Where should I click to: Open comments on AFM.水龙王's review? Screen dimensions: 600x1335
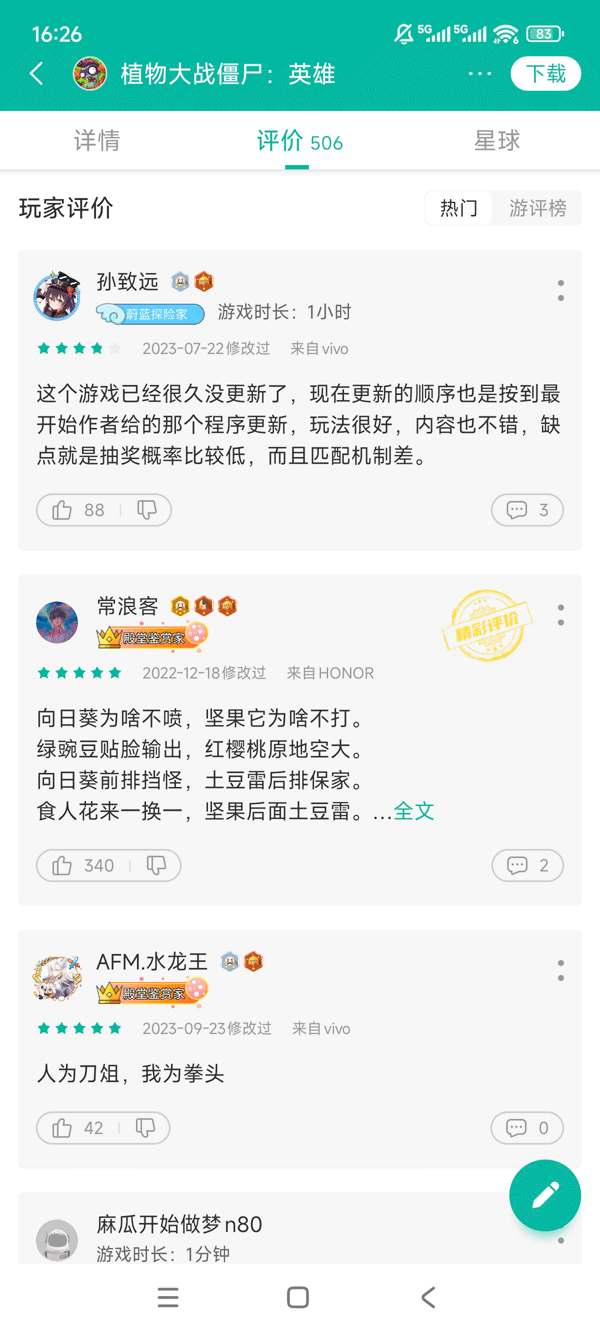[x=527, y=1128]
